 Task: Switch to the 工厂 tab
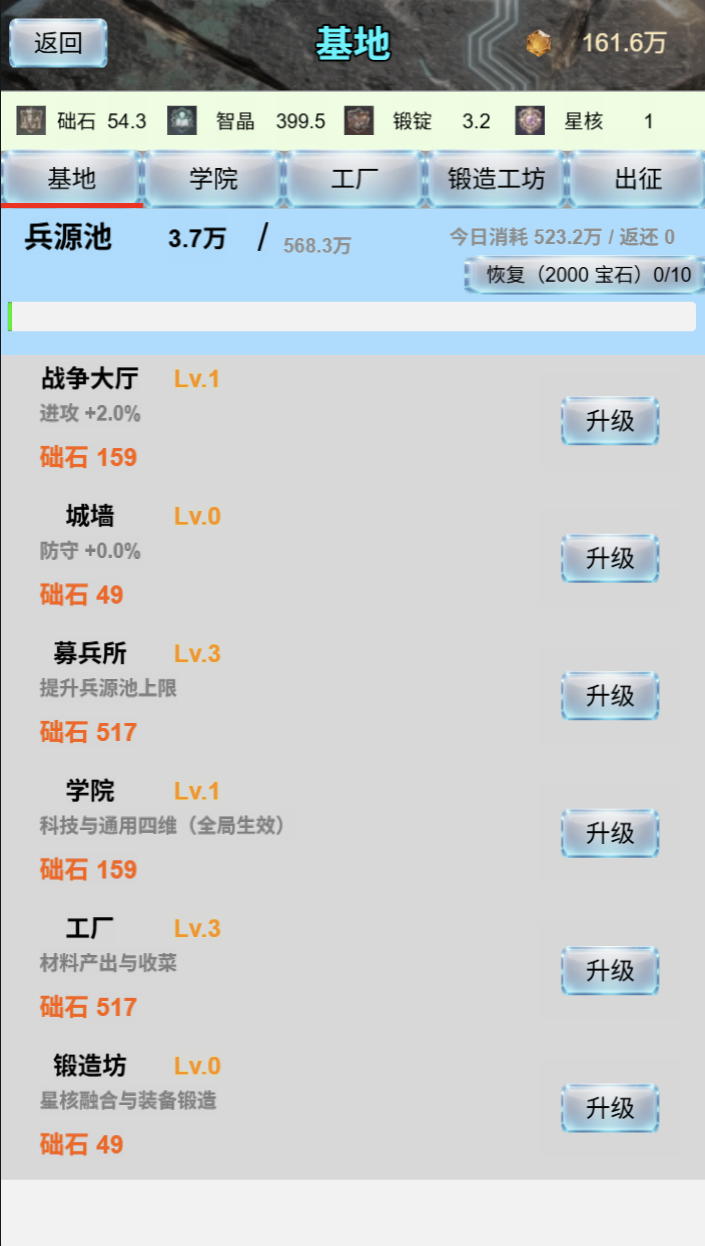point(355,179)
